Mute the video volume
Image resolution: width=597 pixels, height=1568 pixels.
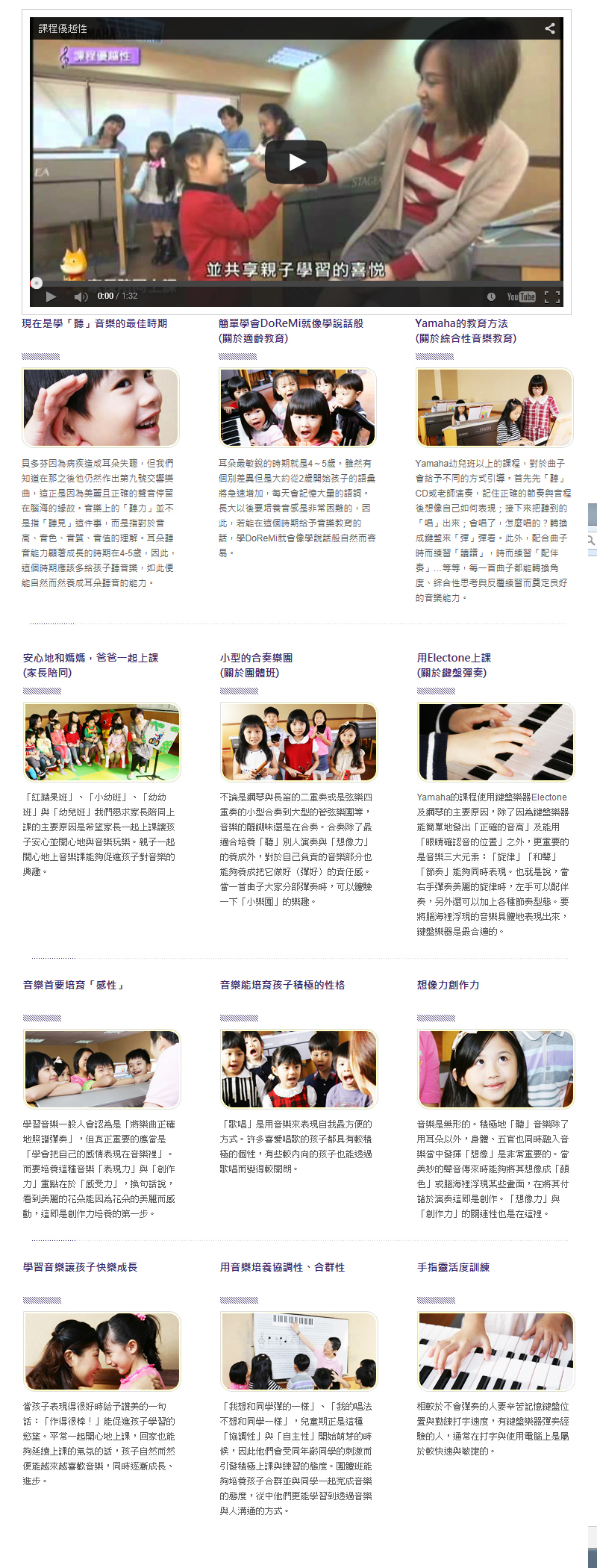pyautogui.click(x=81, y=296)
